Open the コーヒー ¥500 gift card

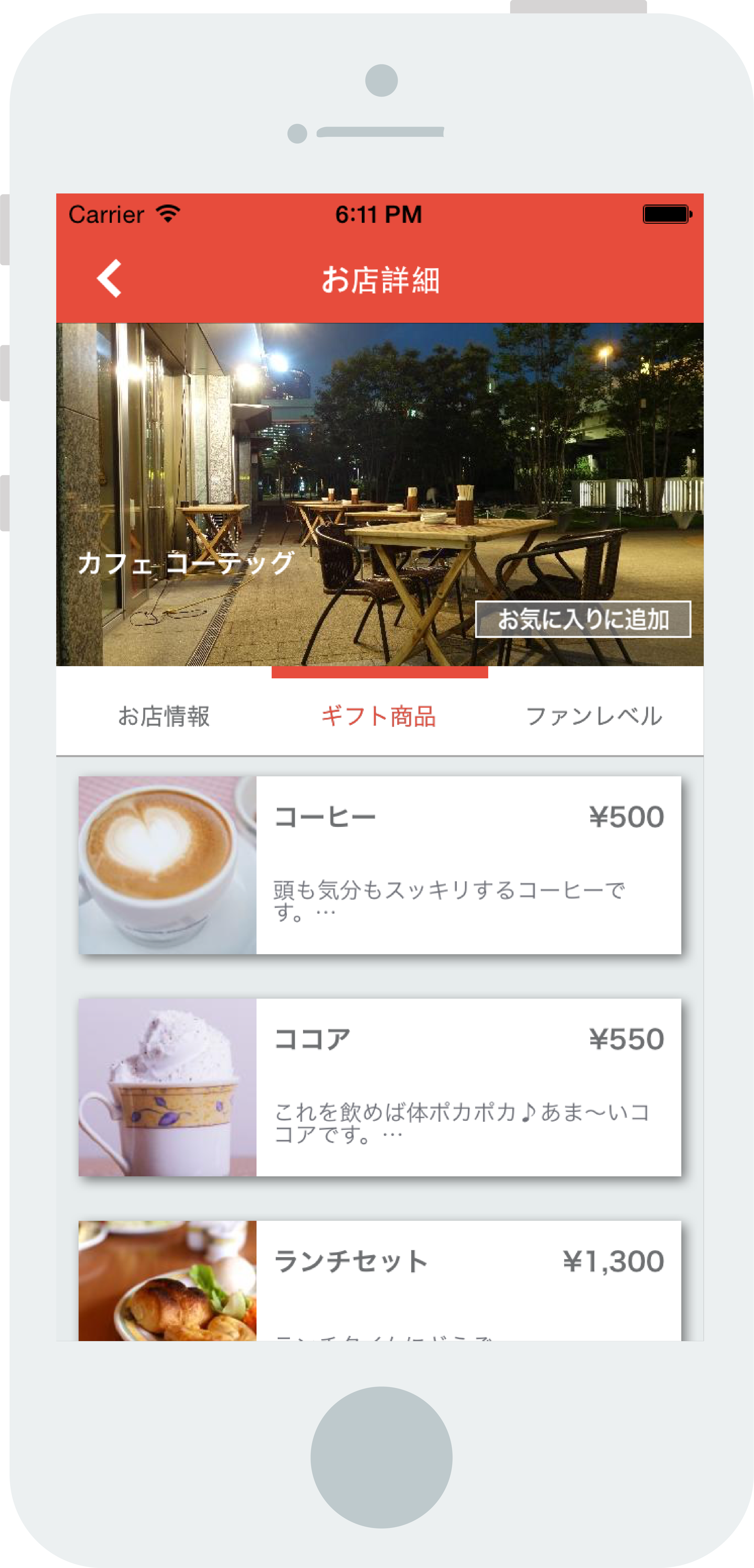point(379,865)
